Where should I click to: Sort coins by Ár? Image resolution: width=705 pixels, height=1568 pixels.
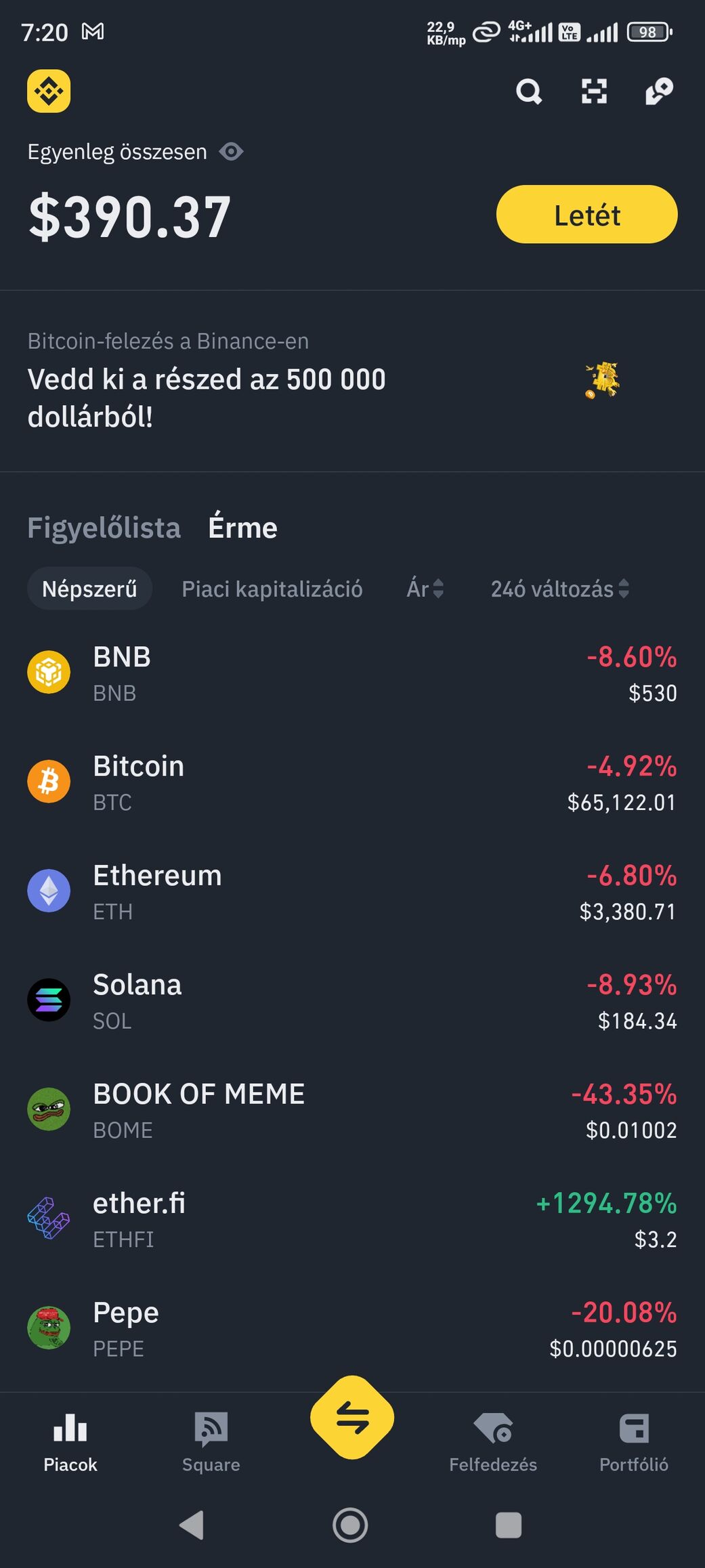[425, 589]
